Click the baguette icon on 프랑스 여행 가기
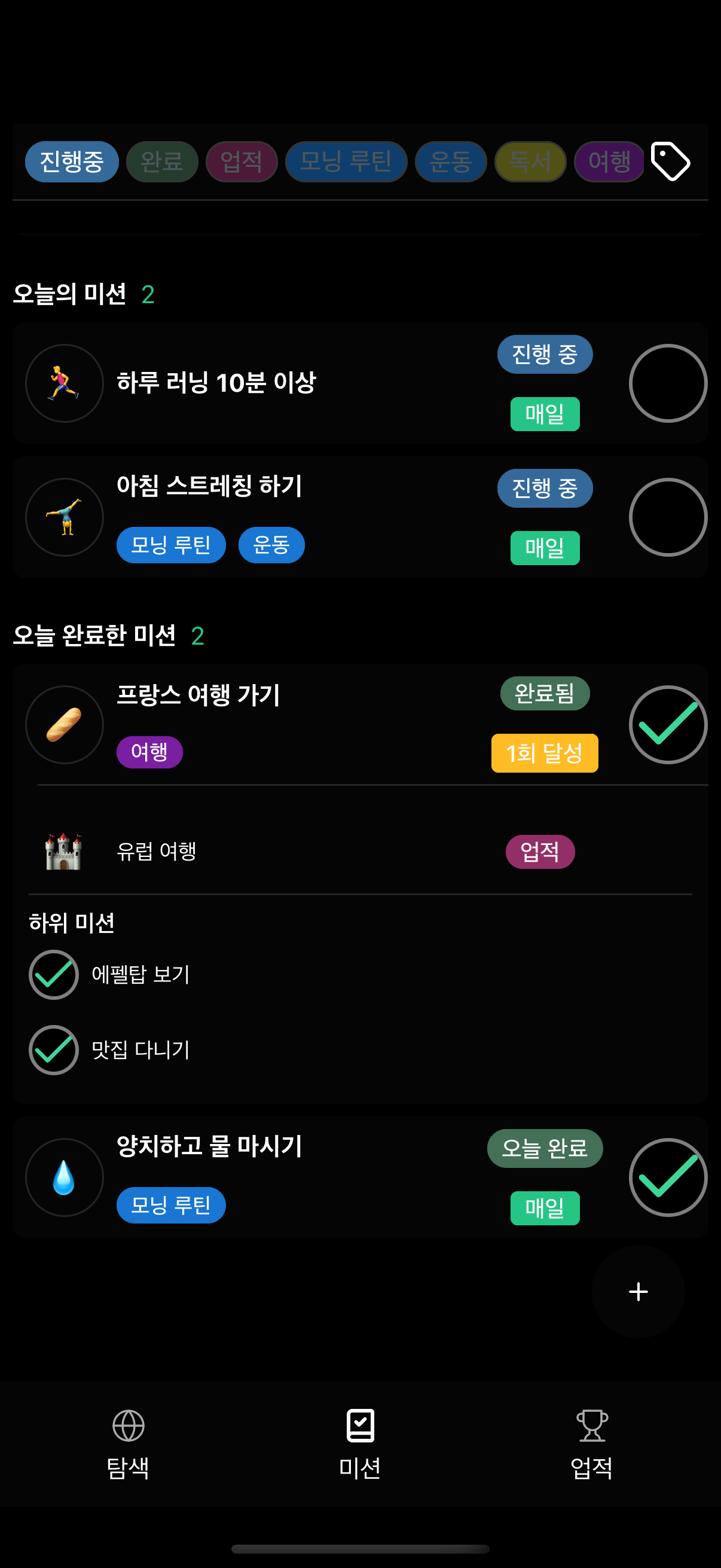The image size is (721, 1568). (64, 724)
